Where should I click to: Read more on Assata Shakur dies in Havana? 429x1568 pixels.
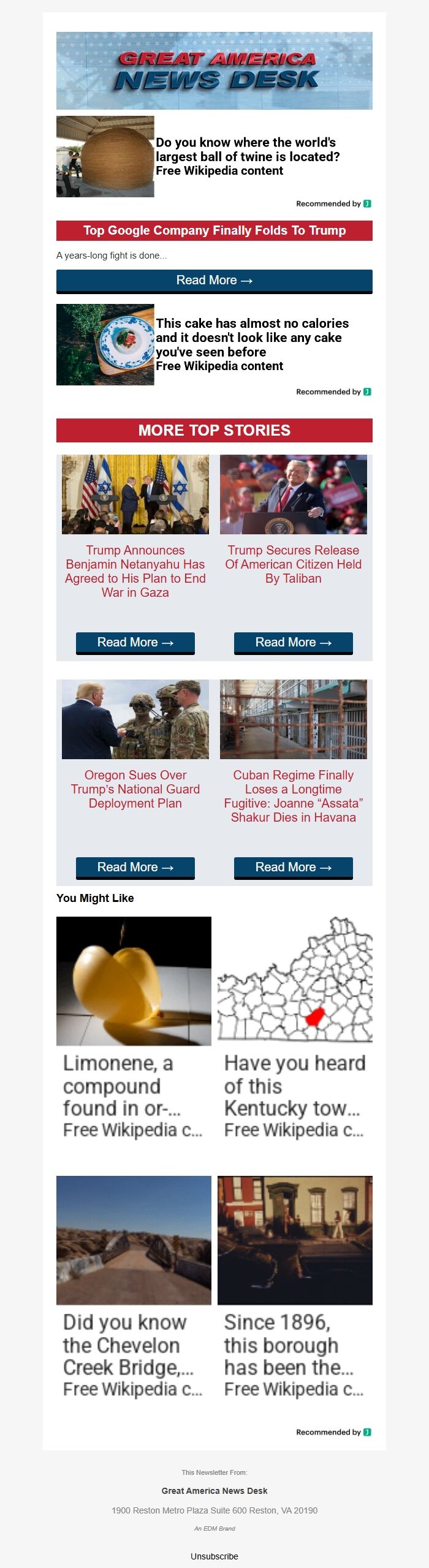tap(293, 868)
